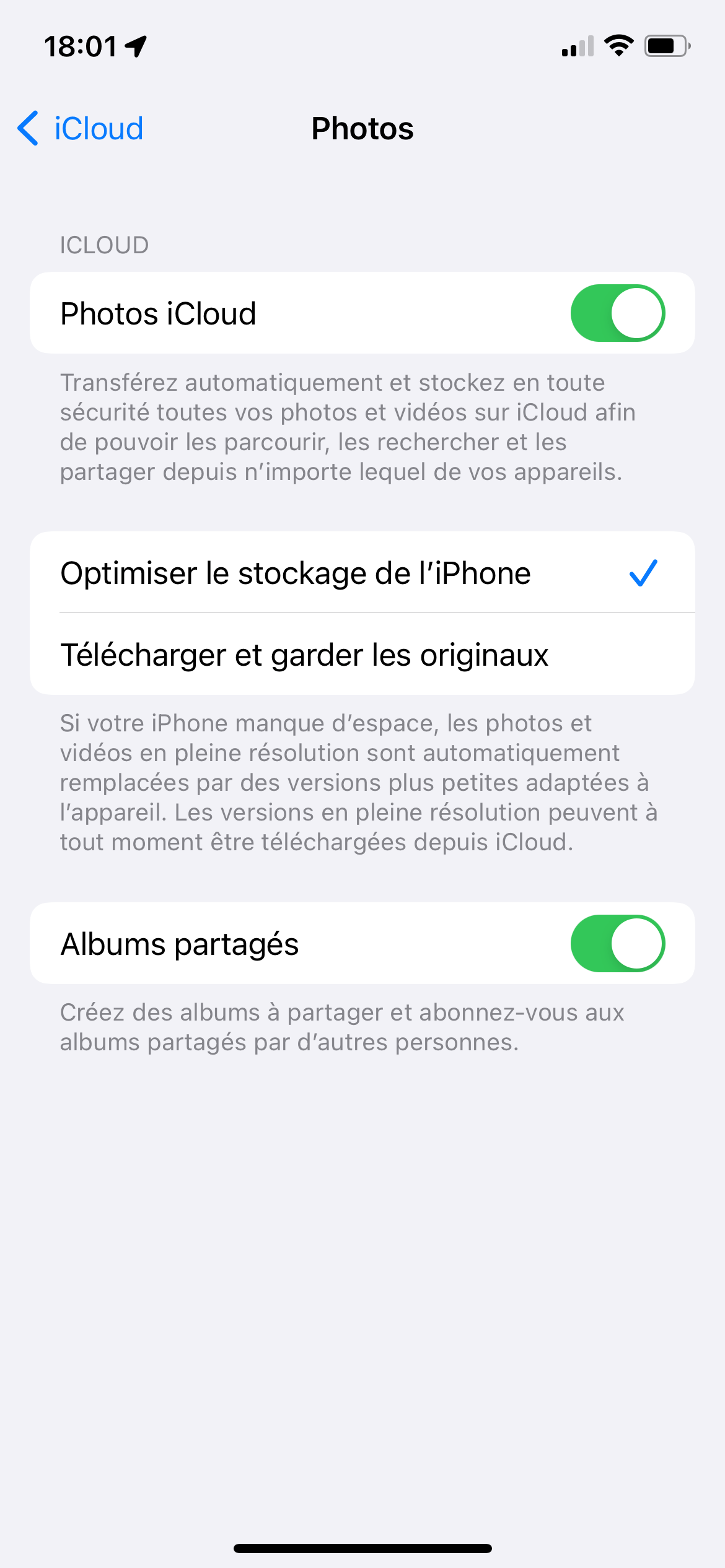Go back to iCloud settings

tap(81, 129)
